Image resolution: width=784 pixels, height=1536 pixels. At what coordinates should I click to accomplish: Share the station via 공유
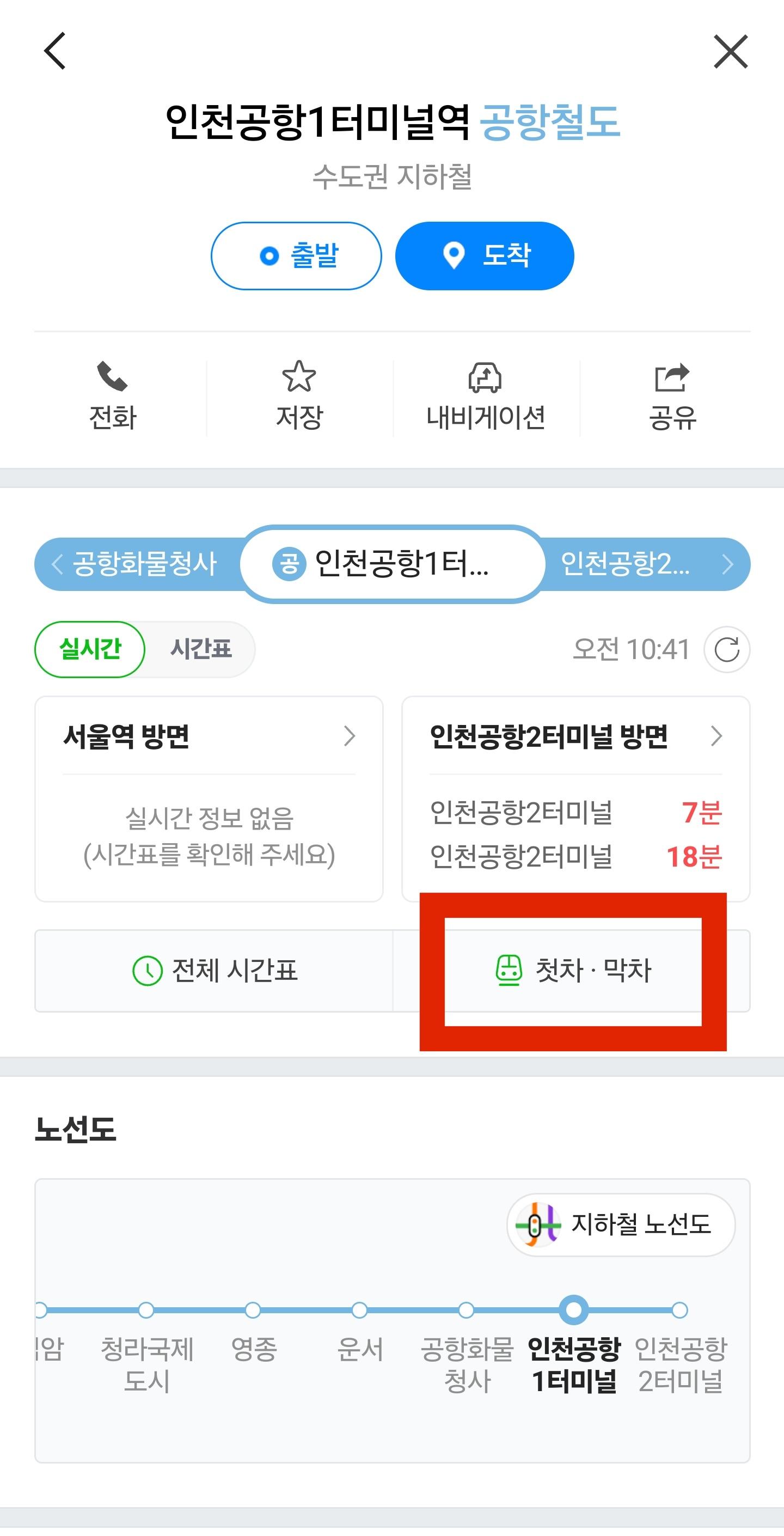[672, 397]
